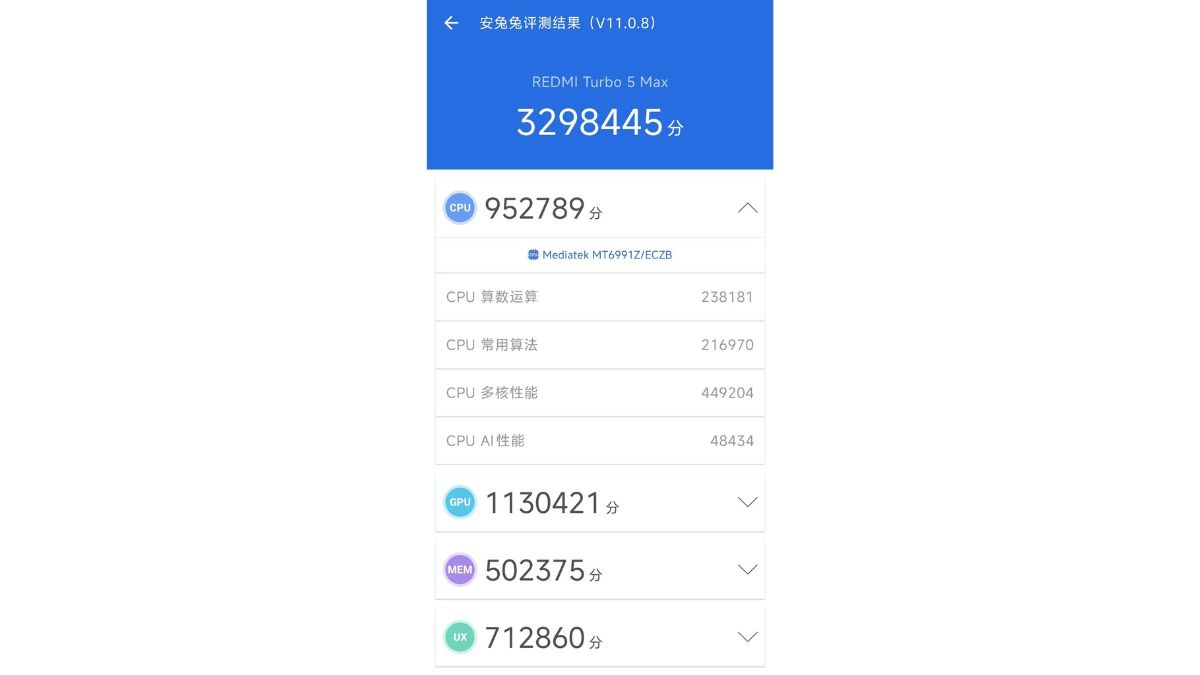
Task: Expand the UX score details
Action: tap(747, 637)
